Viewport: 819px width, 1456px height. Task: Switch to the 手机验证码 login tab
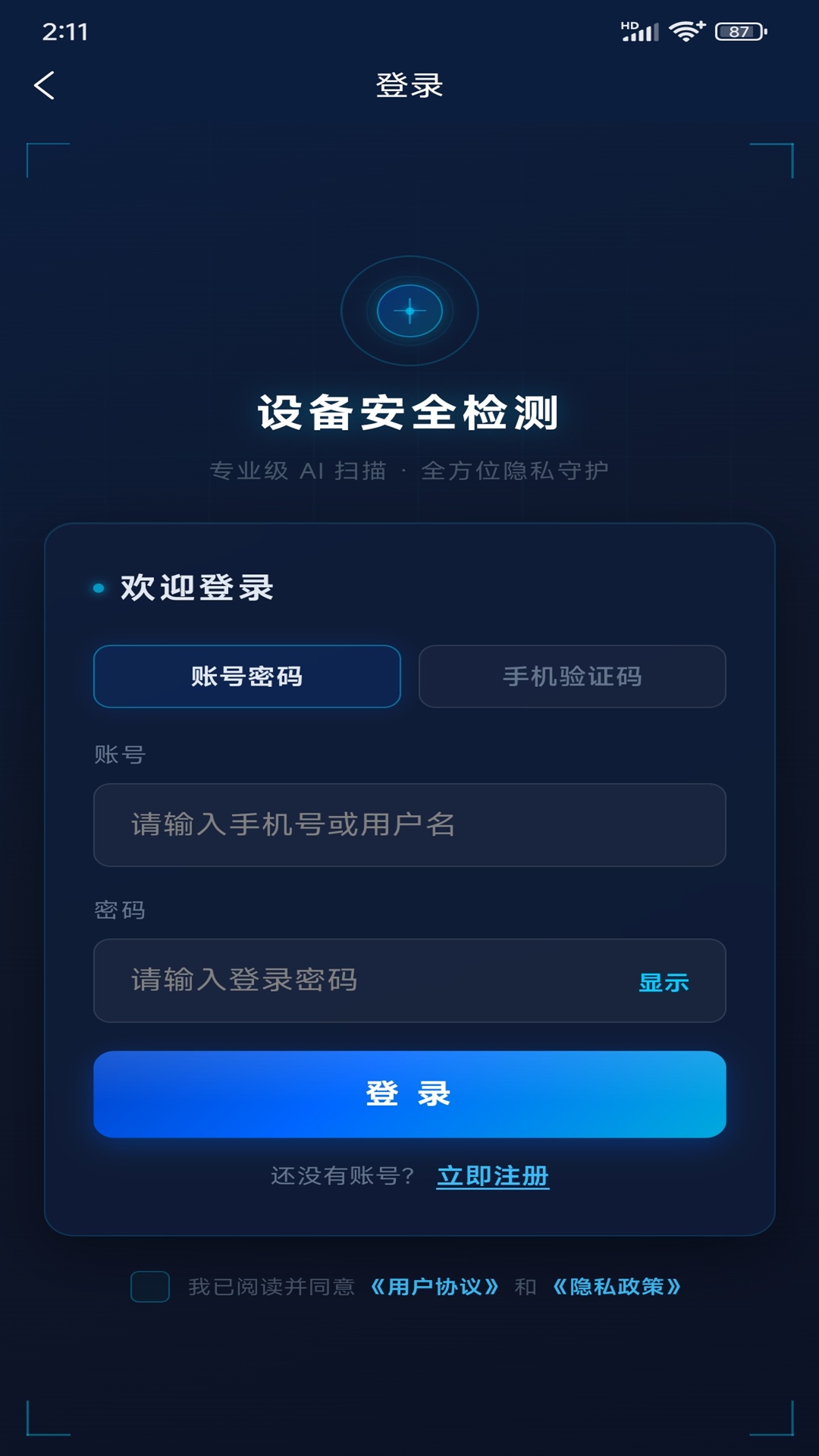tap(573, 676)
